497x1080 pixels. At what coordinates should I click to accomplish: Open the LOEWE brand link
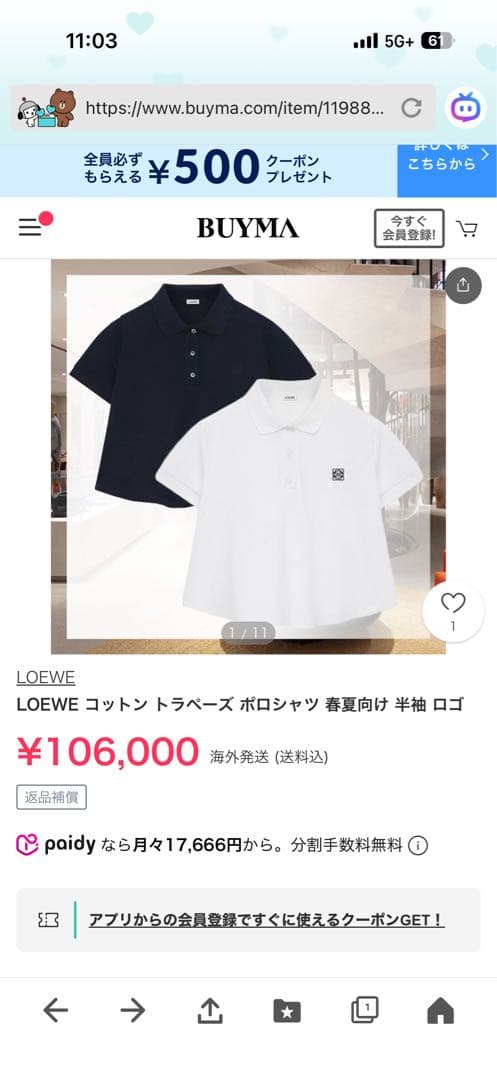45,677
